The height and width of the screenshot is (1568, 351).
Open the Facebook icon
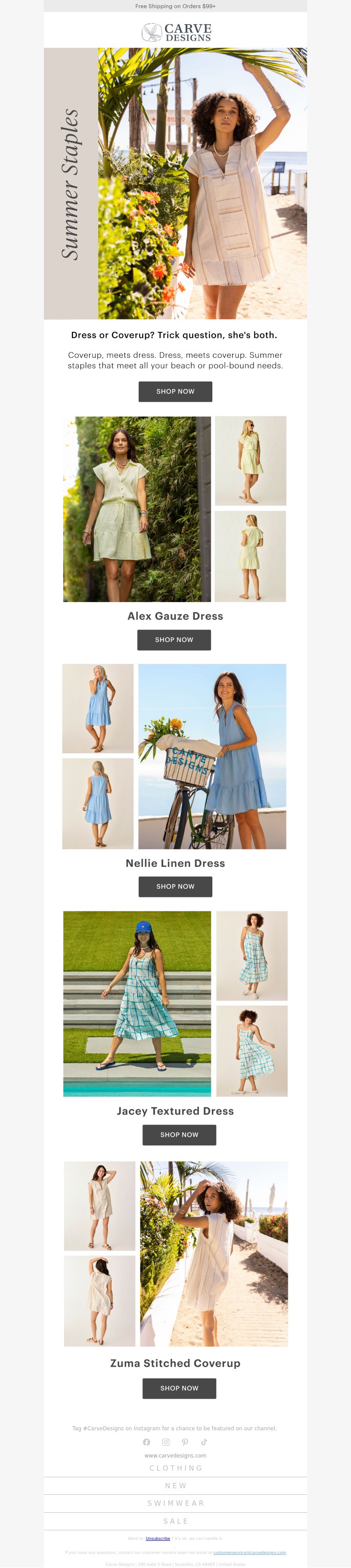[x=146, y=1442]
